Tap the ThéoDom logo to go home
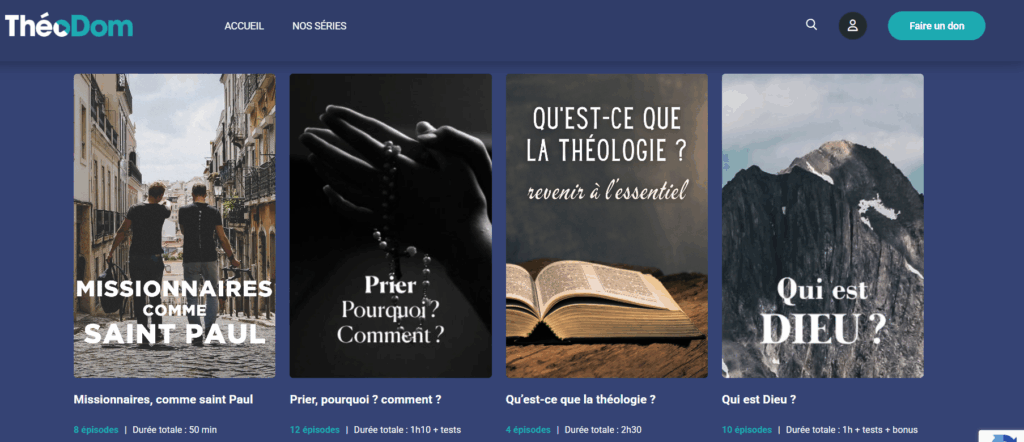The height and width of the screenshot is (442, 1024). (x=68, y=25)
